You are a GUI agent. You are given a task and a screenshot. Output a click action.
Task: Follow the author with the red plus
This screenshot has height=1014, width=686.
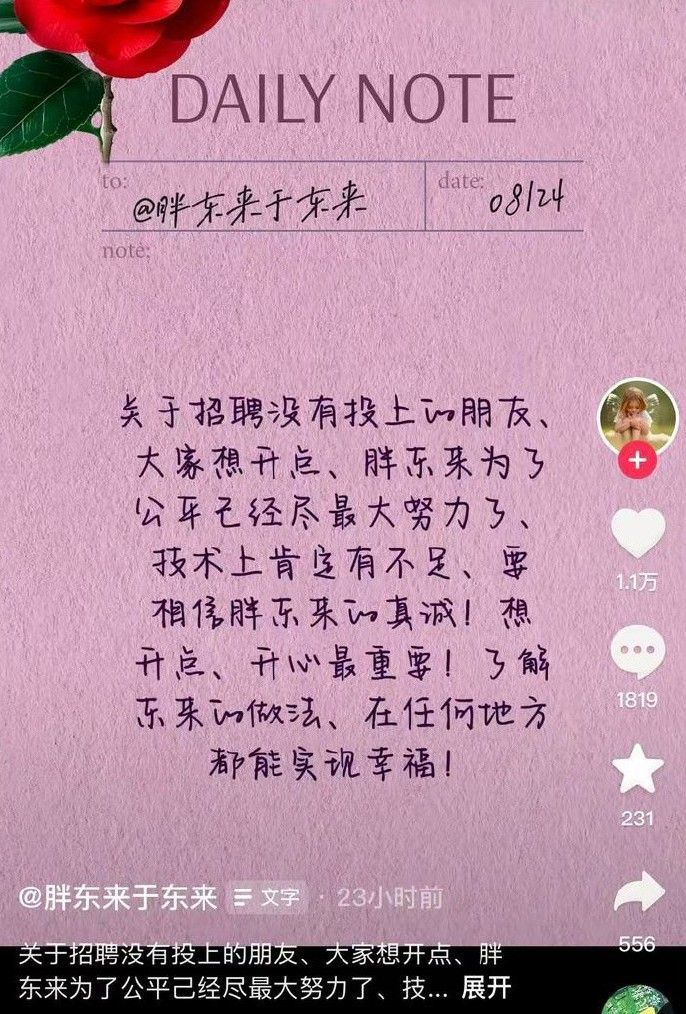point(637,461)
